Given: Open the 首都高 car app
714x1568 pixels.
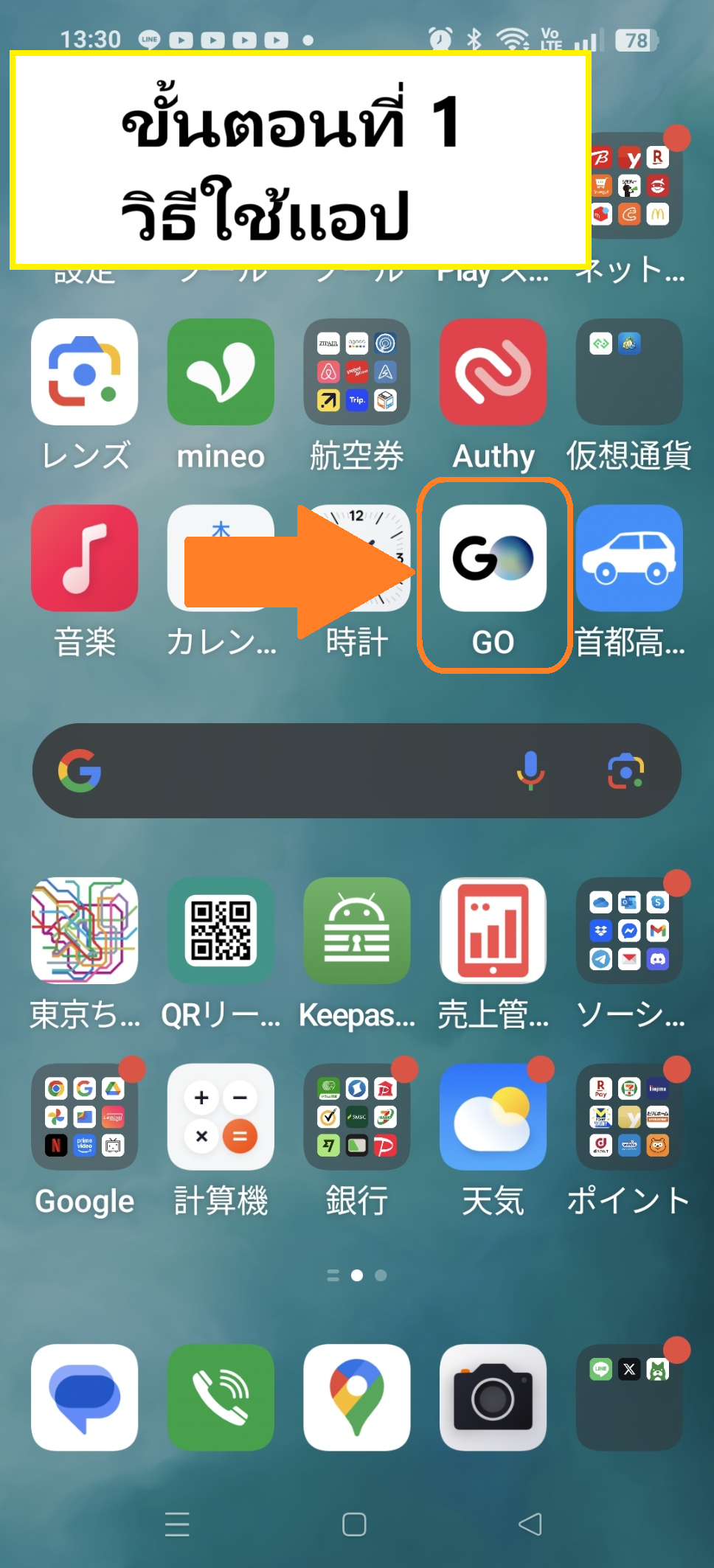Looking at the screenshot, I should tap(628, 558).
